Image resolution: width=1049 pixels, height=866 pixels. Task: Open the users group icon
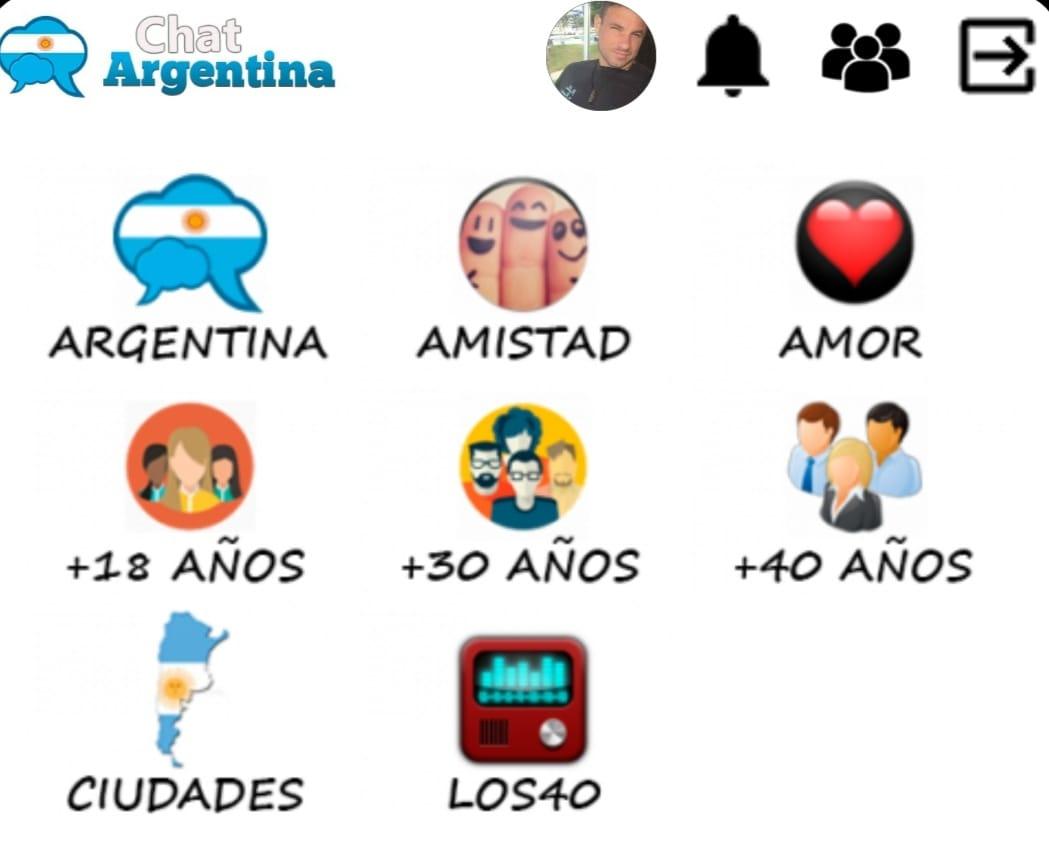[865, 56]
